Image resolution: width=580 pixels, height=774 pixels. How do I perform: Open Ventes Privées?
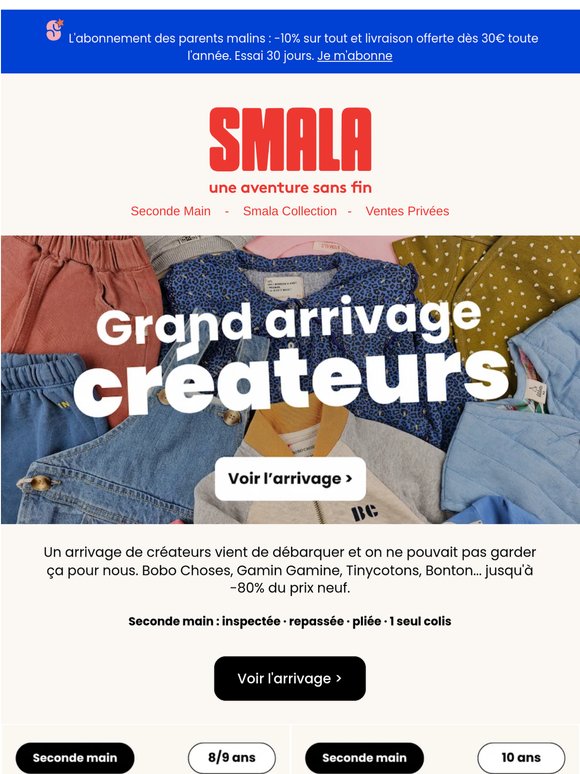[x=407, y=211]
